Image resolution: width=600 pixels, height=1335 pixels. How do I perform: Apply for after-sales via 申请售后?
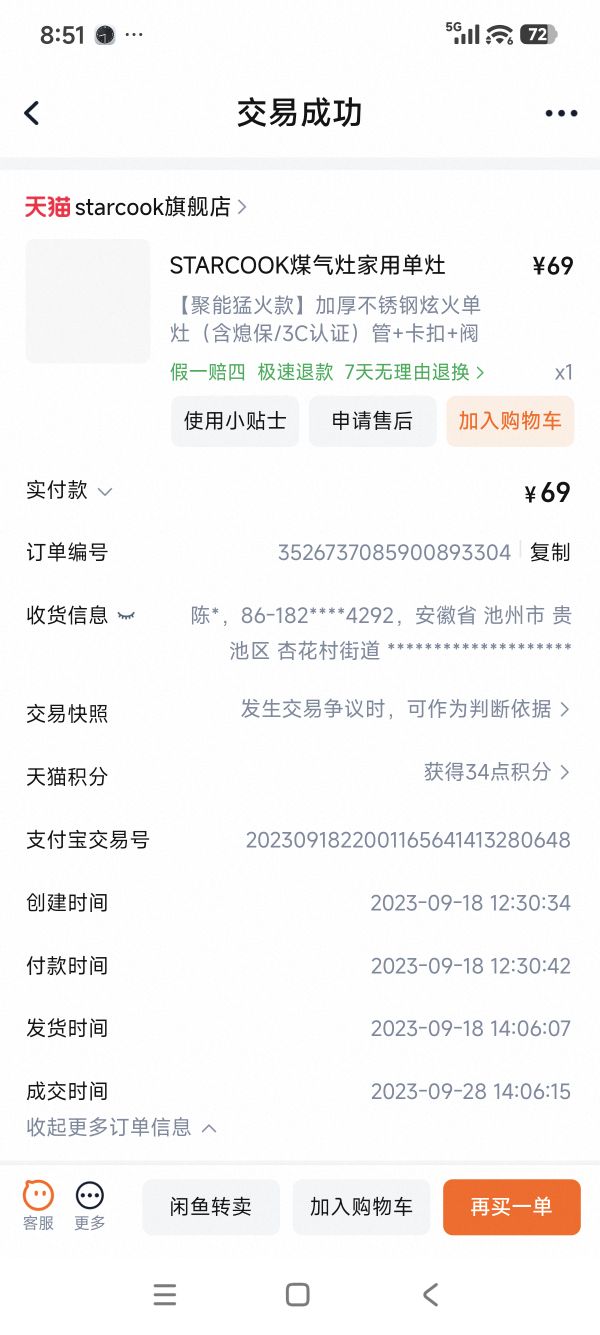pos(372,421)
